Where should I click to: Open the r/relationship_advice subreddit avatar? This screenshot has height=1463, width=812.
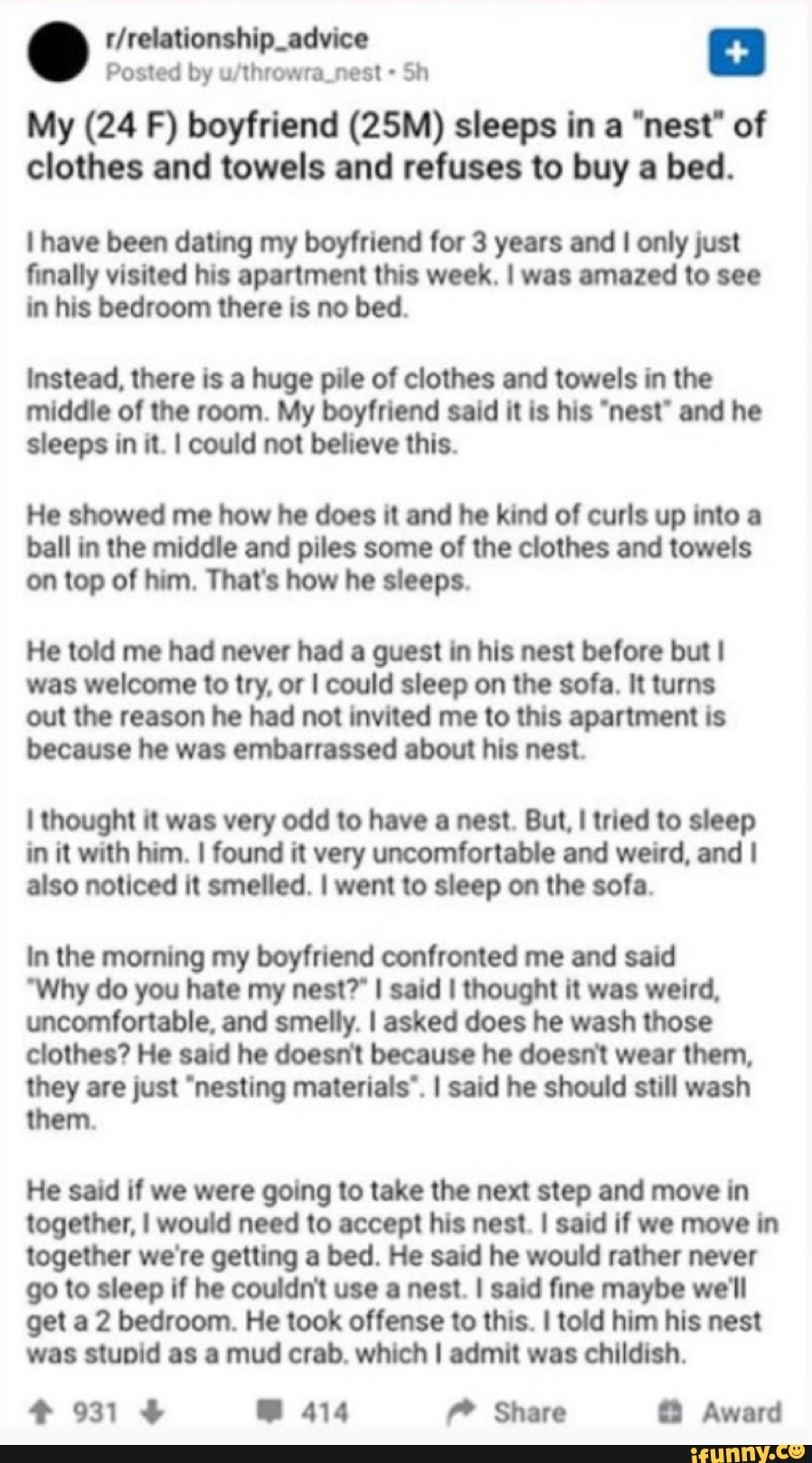coord(58,52)
